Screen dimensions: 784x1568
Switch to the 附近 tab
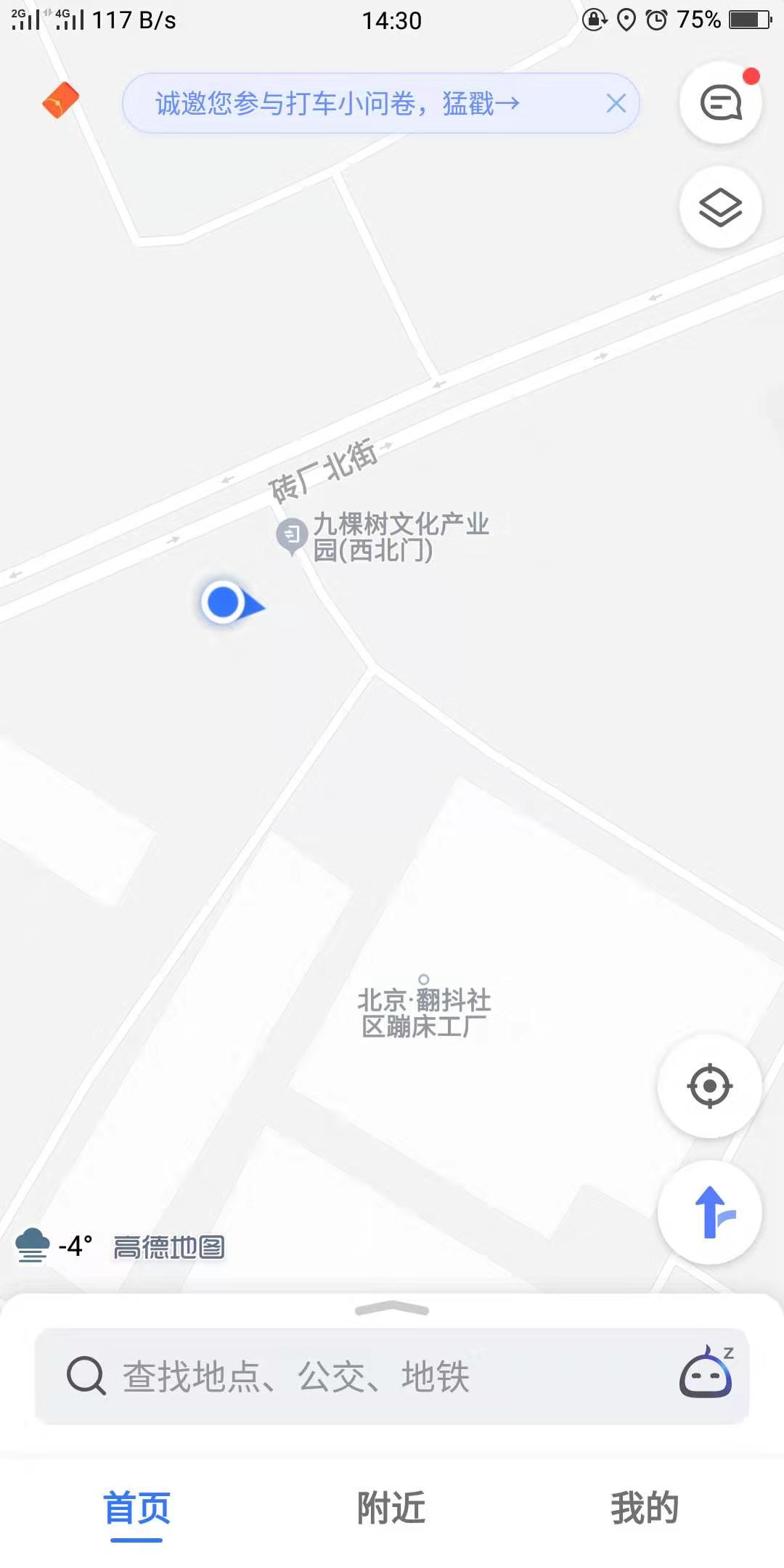[391, 1508]
